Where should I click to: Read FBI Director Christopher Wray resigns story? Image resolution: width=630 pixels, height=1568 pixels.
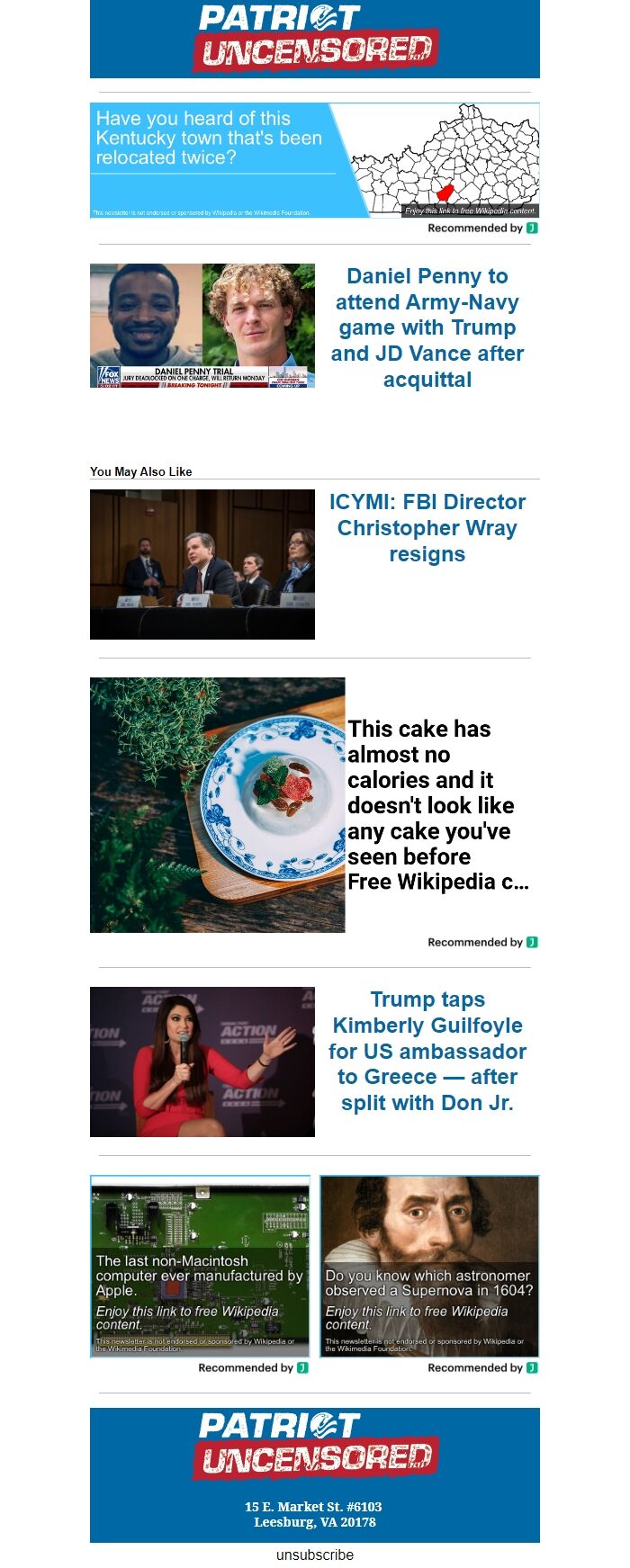click(427, 527)
